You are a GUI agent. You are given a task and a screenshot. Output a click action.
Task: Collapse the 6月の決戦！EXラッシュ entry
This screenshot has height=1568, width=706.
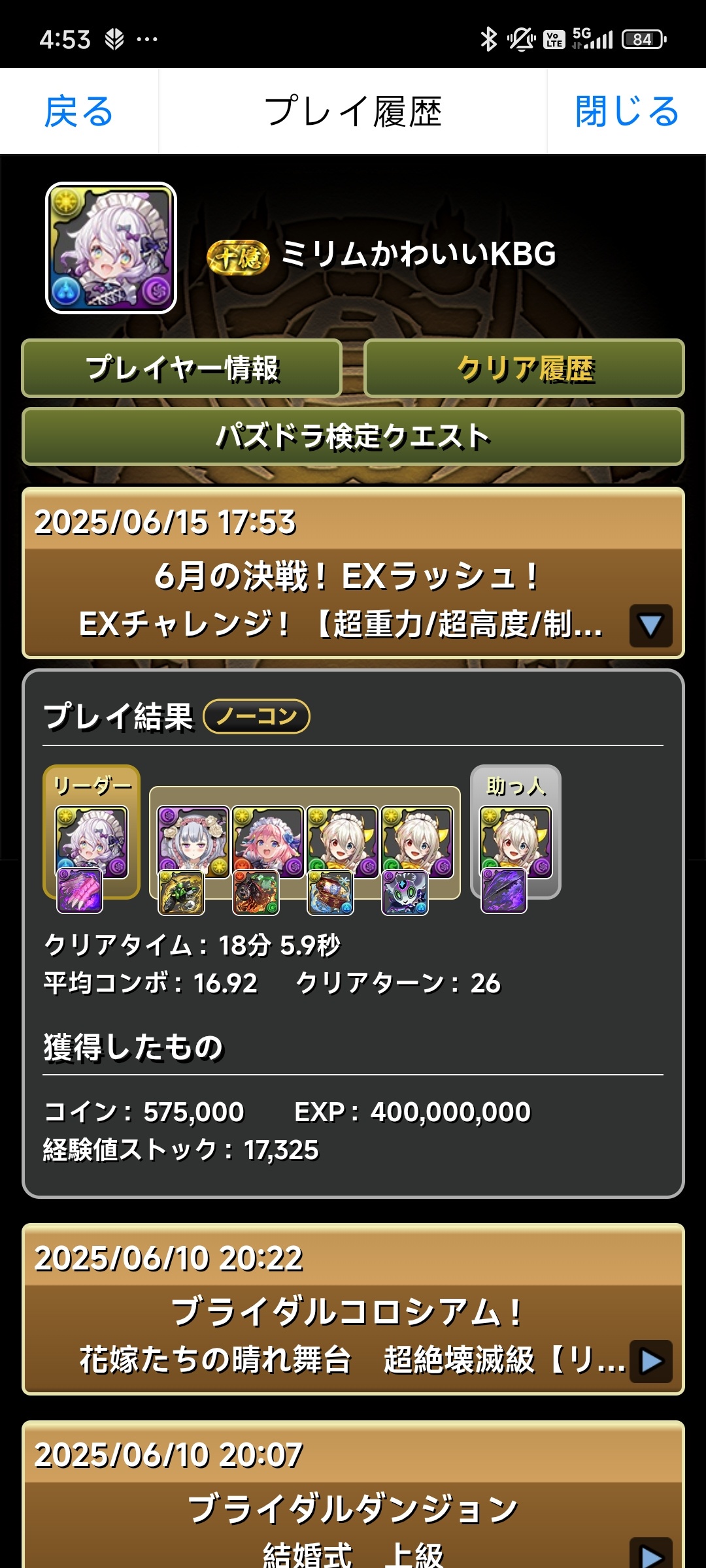[650, 625]
